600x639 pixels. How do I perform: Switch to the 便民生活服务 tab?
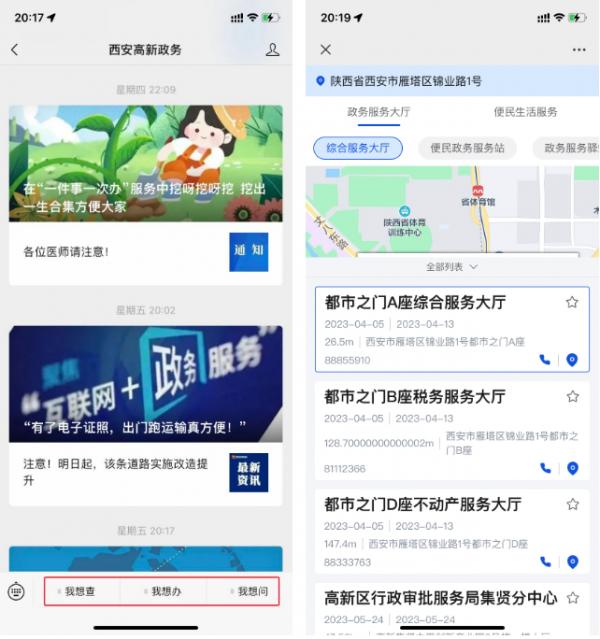(x=525, y=112)
